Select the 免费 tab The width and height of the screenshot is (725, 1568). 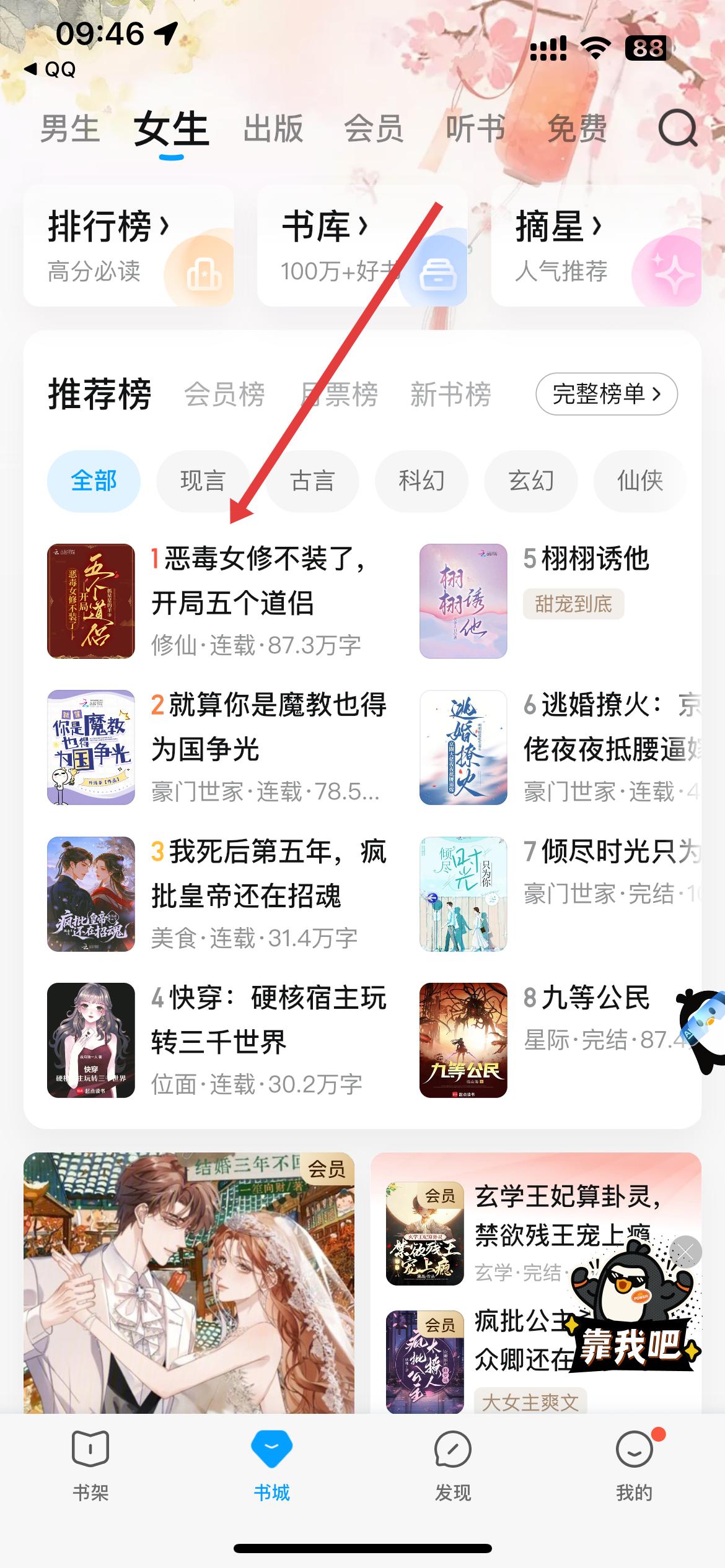(x=577, y=129)
